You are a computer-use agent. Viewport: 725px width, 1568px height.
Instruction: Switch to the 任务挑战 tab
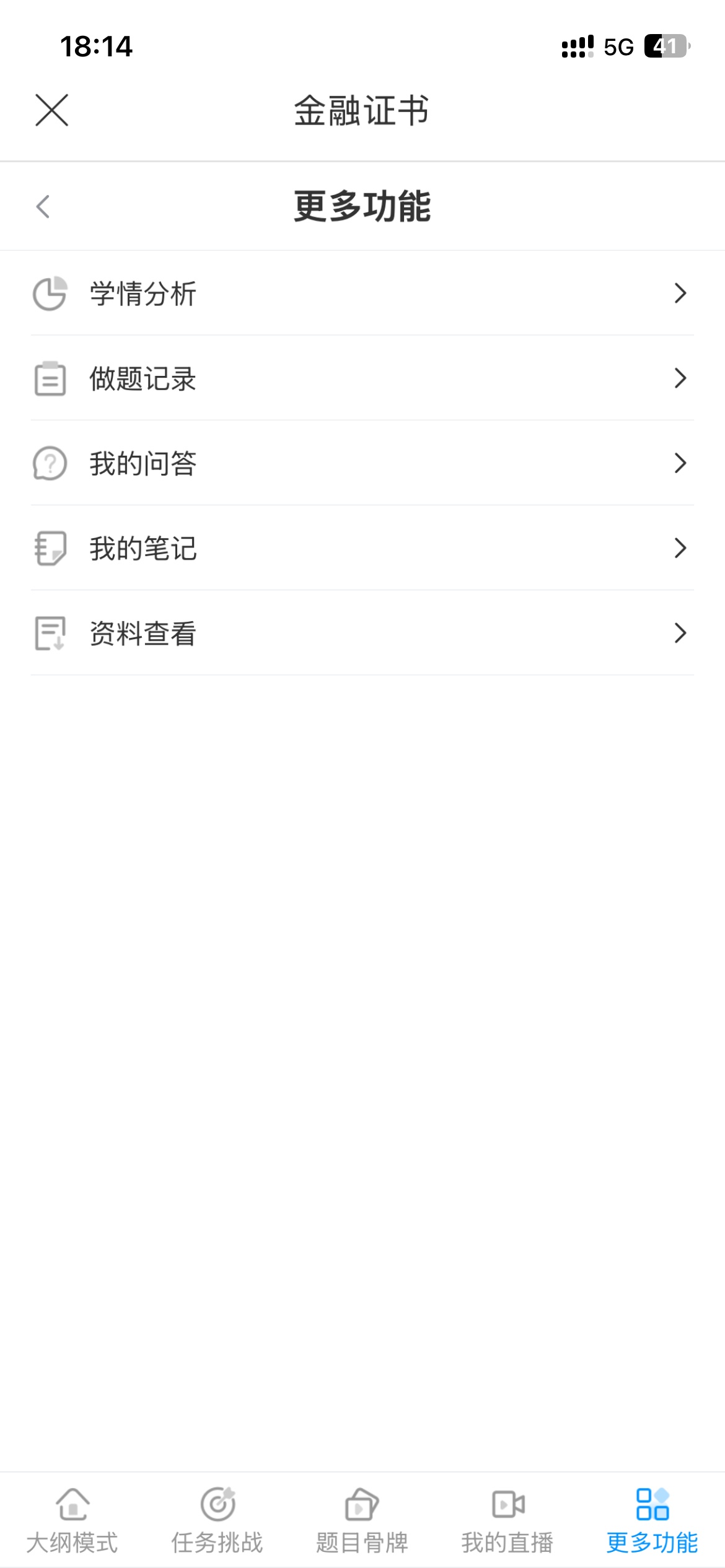pyautogui.click(x=217, y=1520)
